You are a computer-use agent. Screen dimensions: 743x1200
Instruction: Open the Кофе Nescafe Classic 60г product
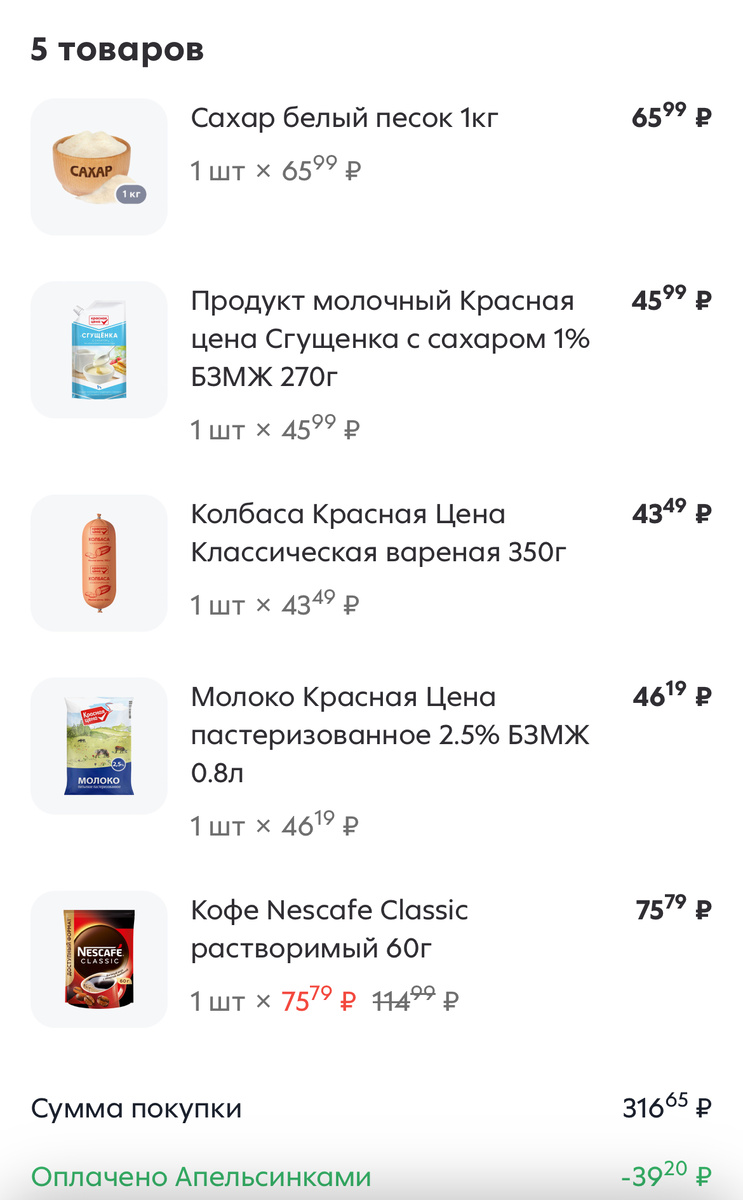pyautogui.click(x=330, y=929)
